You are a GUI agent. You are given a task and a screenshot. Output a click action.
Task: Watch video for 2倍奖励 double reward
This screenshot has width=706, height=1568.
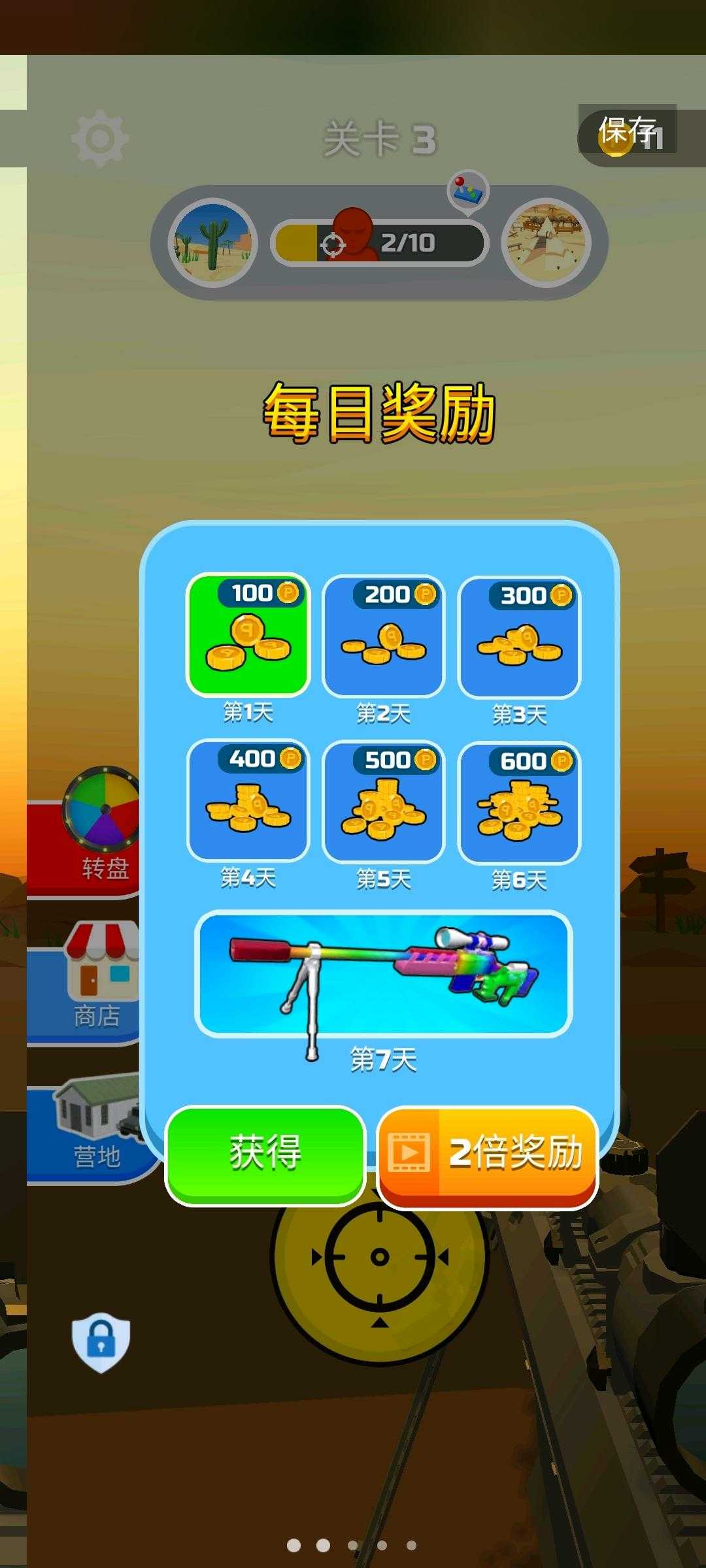(488, 1155)
